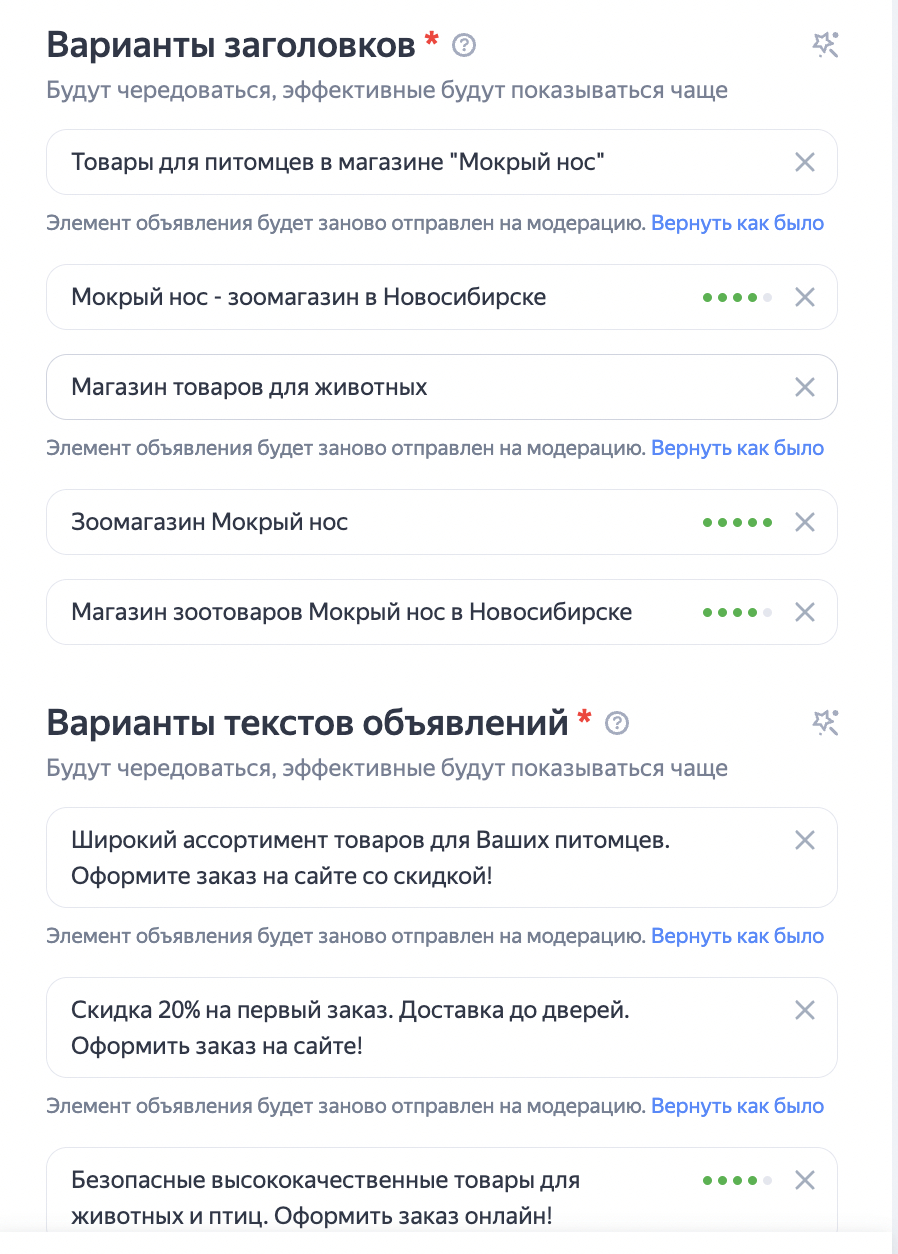The height and width of the screenshot is (1254, 898).
Task: Tap the magic wand icon beside Варианты текстов объявлений
Action: pyautogui.click(x=825, y=723)
